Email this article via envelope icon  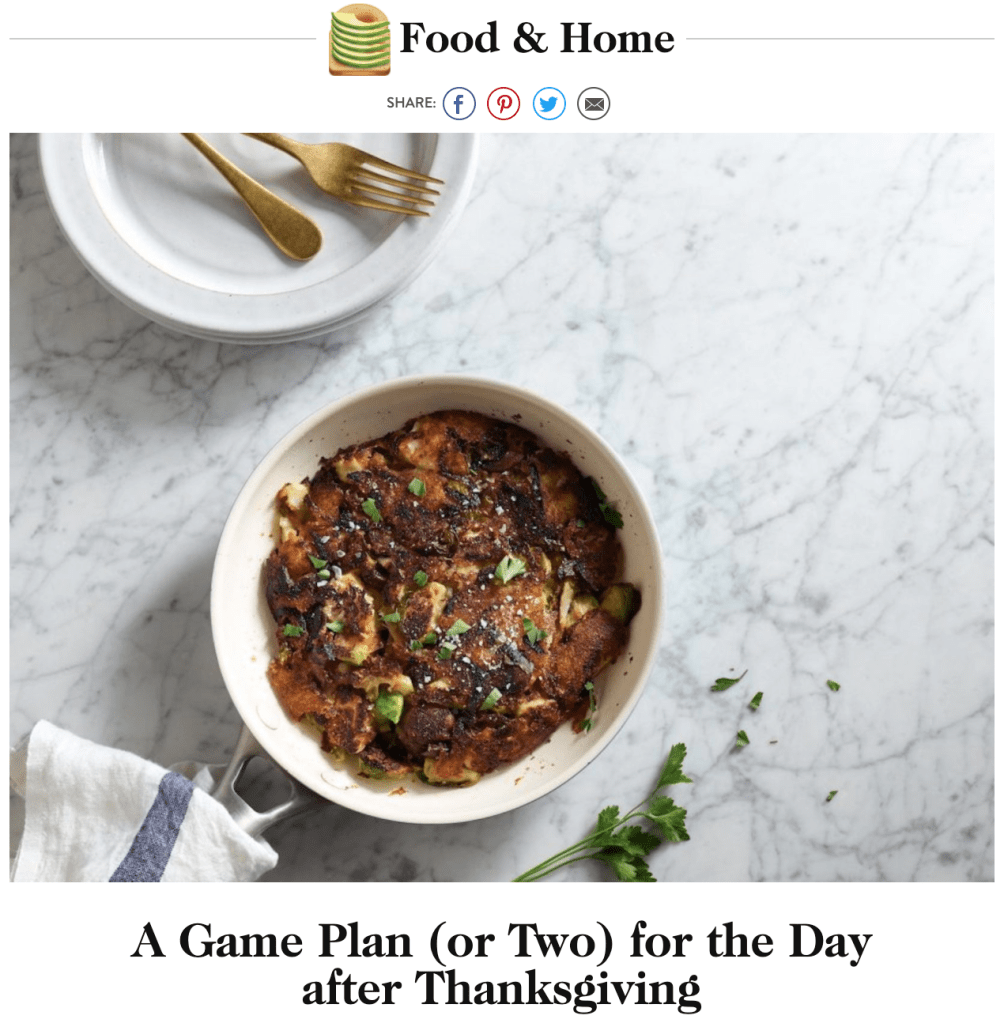click(x=594, y=103)
